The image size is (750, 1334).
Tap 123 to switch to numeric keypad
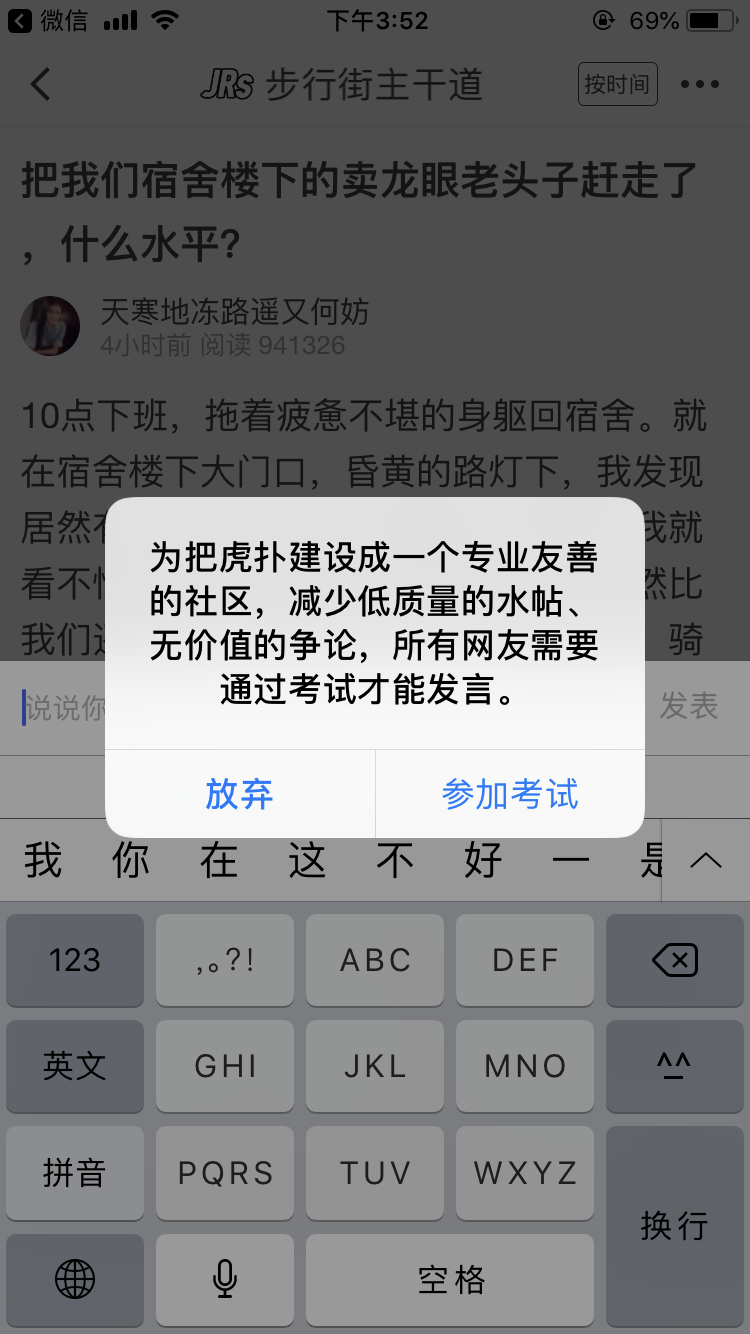[75, 960]
